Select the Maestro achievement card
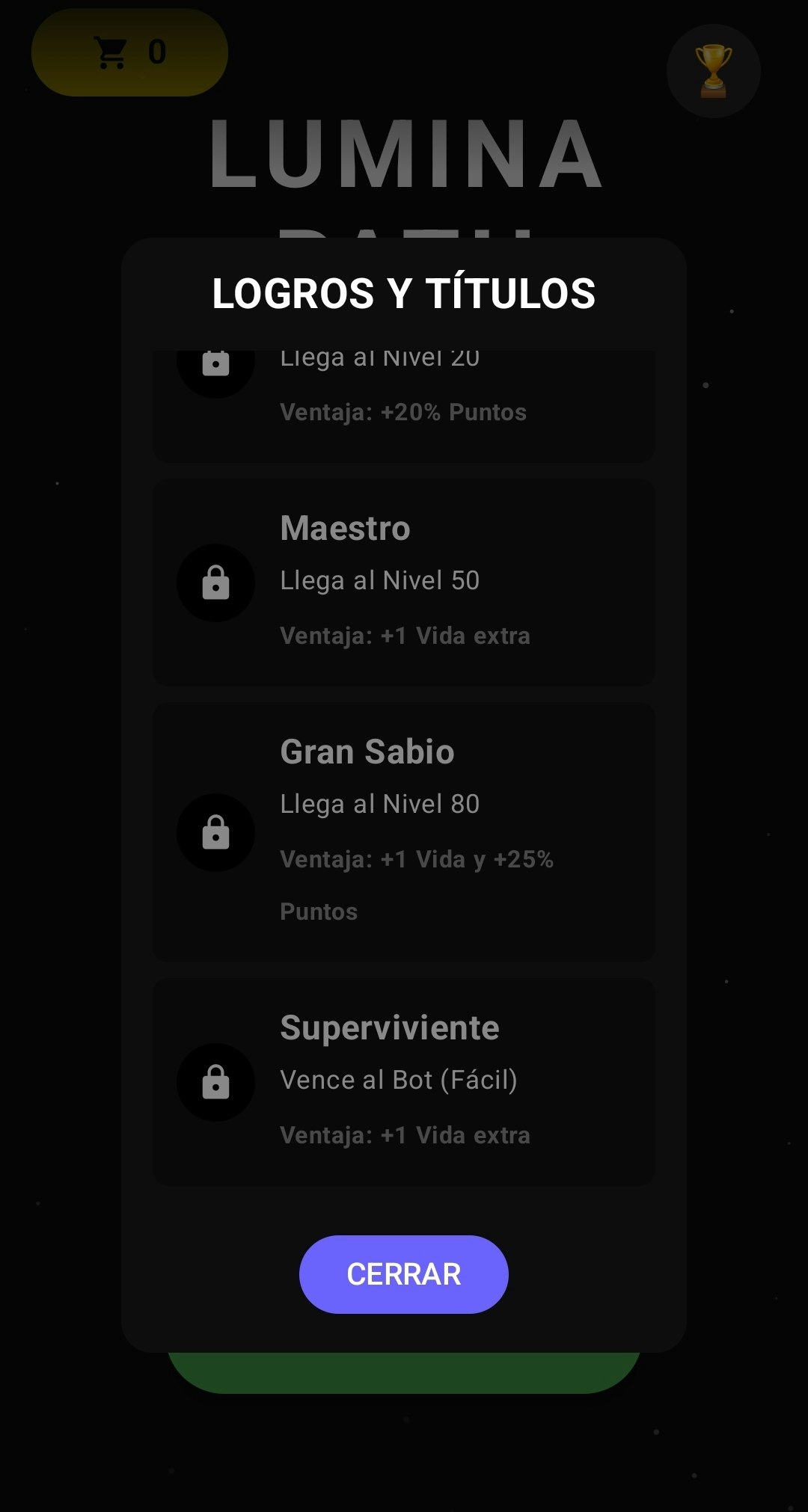The image size is (808, 1512). [404, 582]
